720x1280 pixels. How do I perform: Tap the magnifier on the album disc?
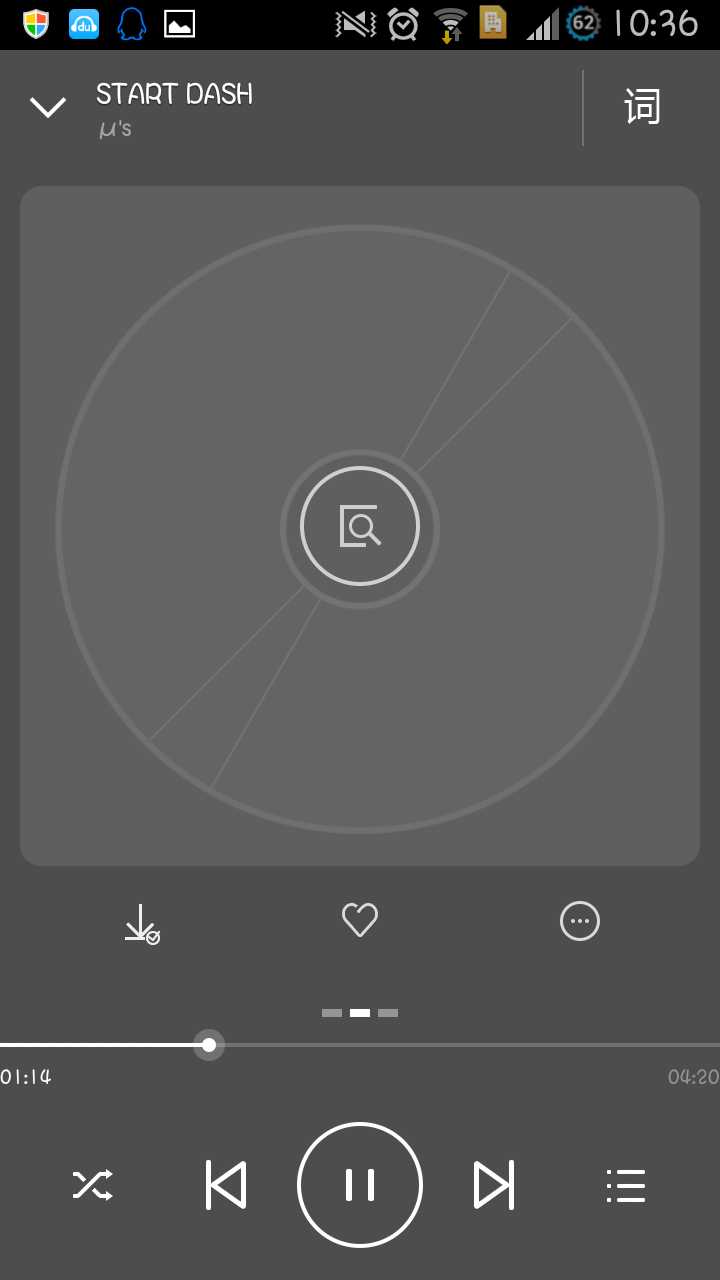coord(359,526)
